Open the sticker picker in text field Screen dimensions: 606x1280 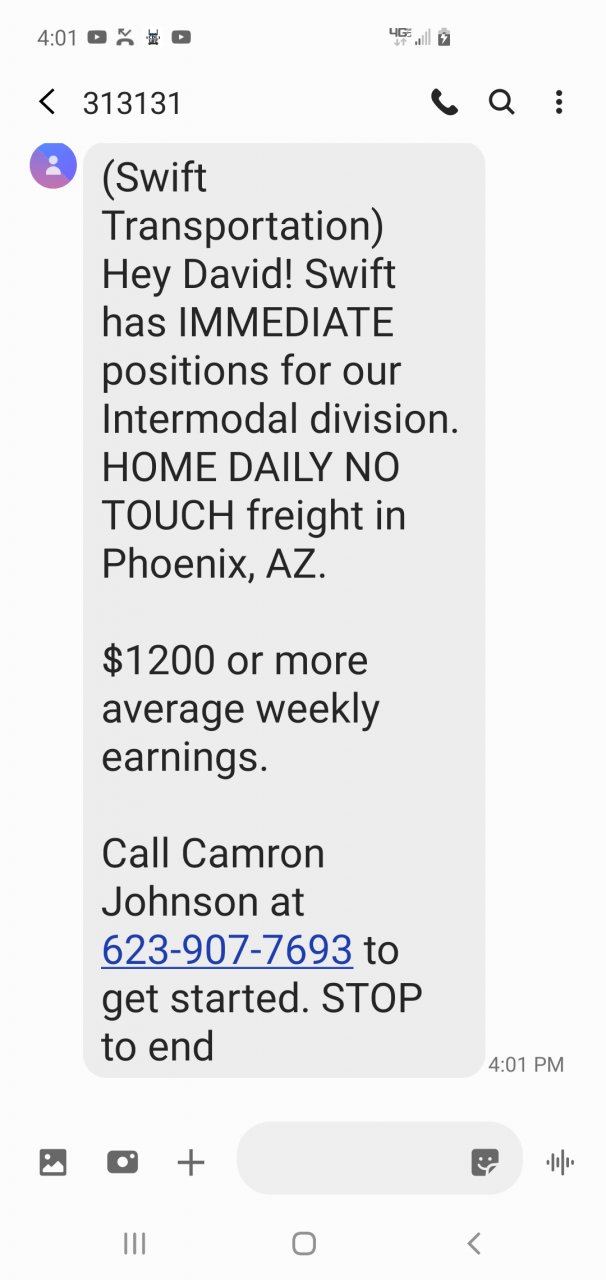(485, 1162)
